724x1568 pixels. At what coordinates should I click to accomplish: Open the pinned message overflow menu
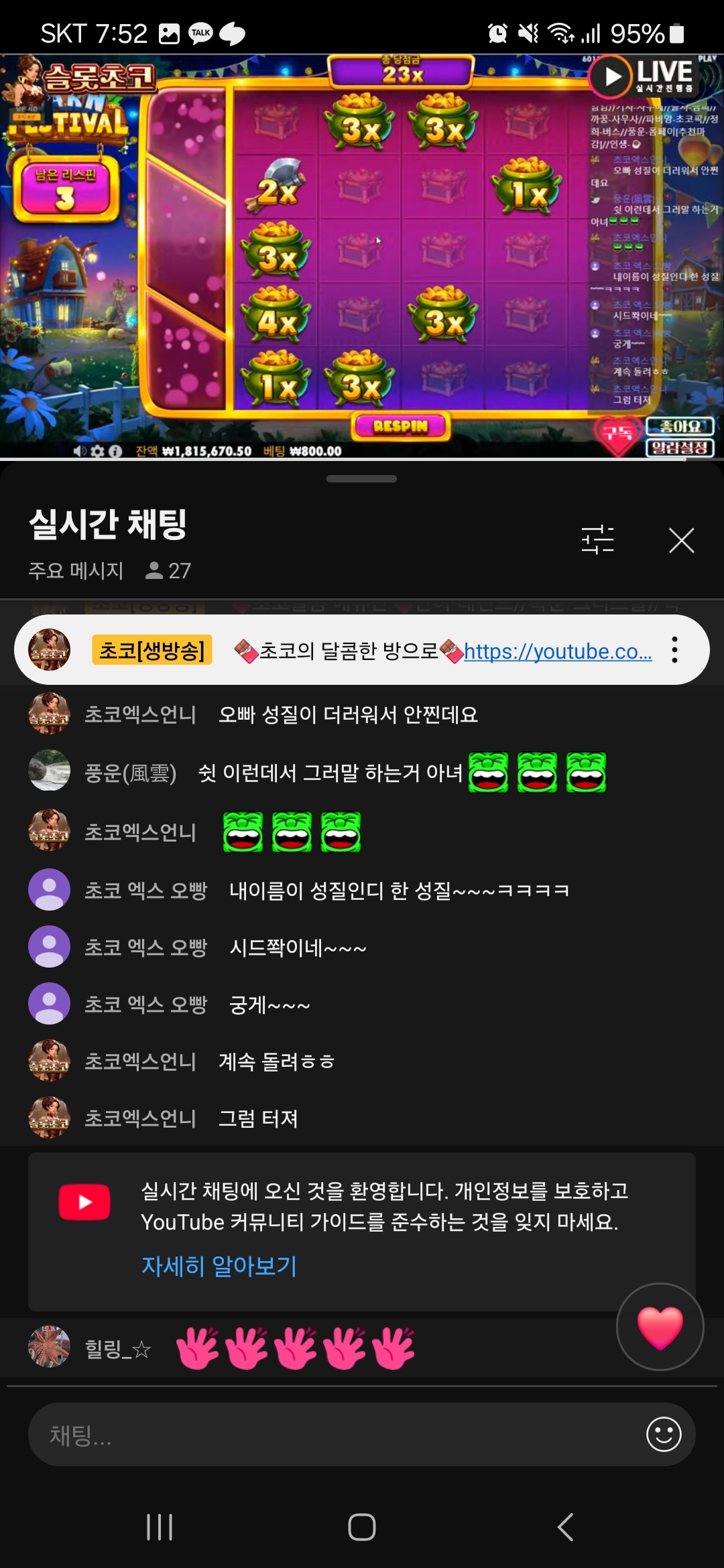pos(674,650)
